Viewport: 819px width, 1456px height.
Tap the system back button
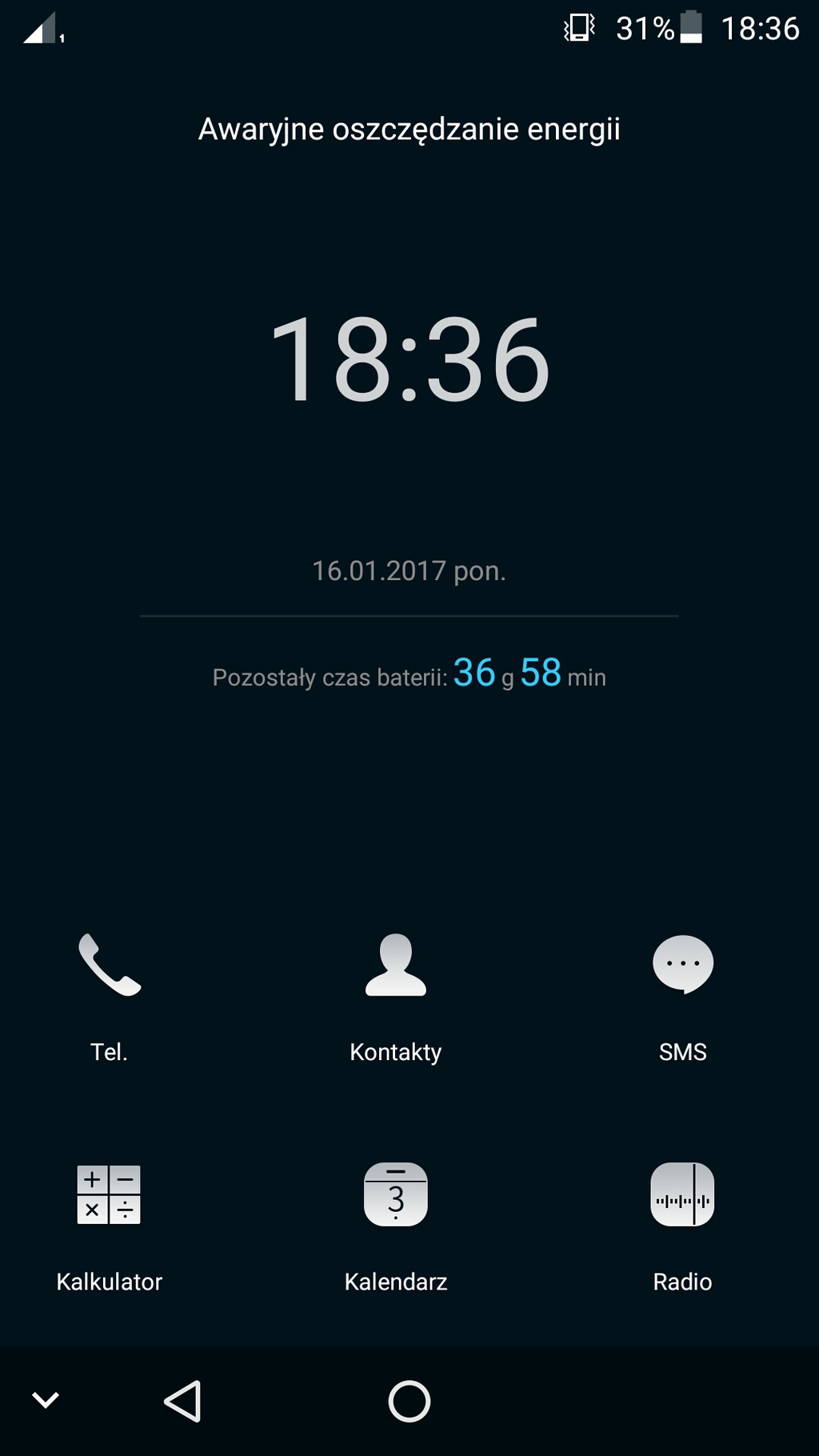point(183,1402)
